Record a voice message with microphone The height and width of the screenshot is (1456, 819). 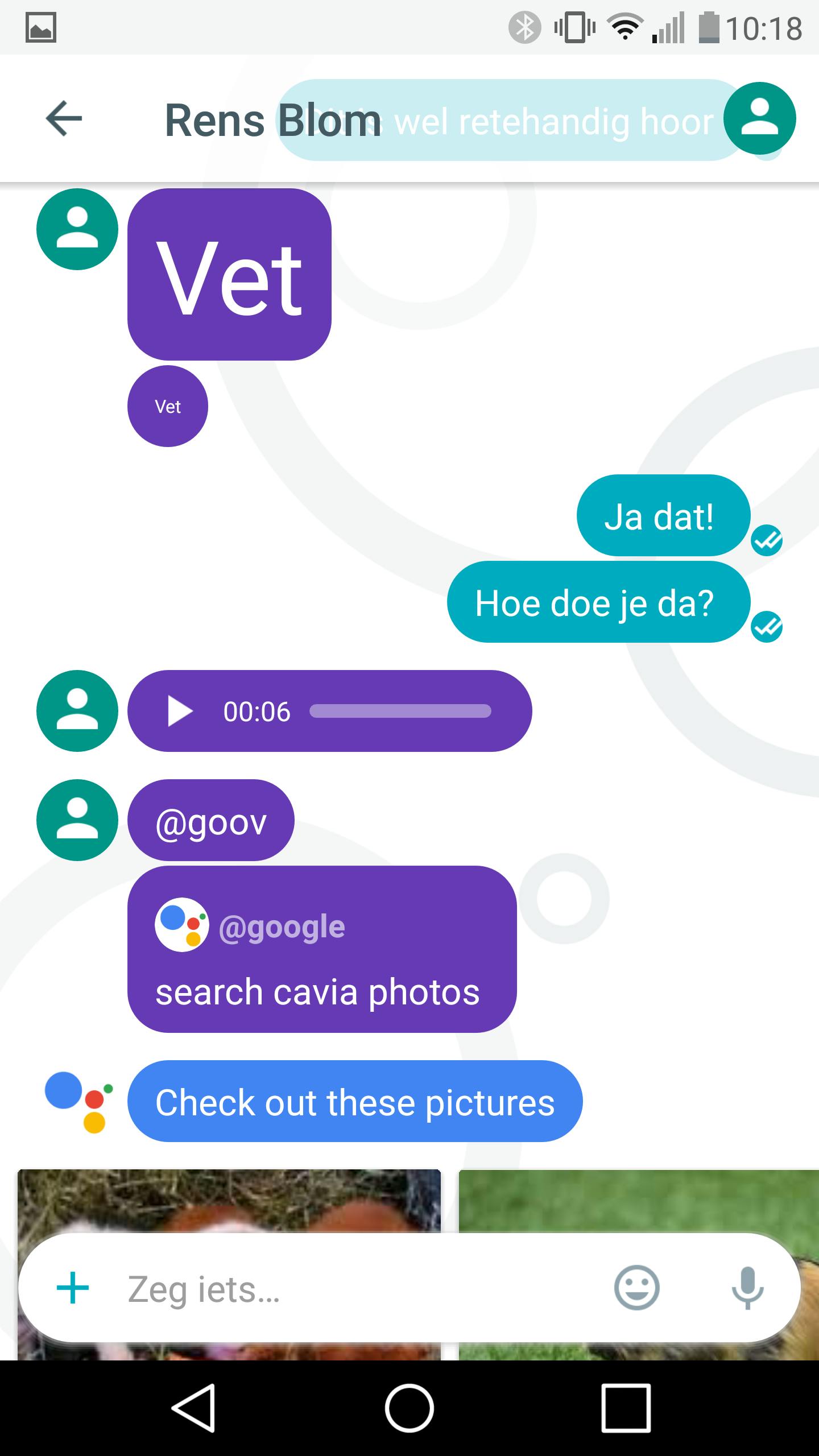pos(747,1288)
